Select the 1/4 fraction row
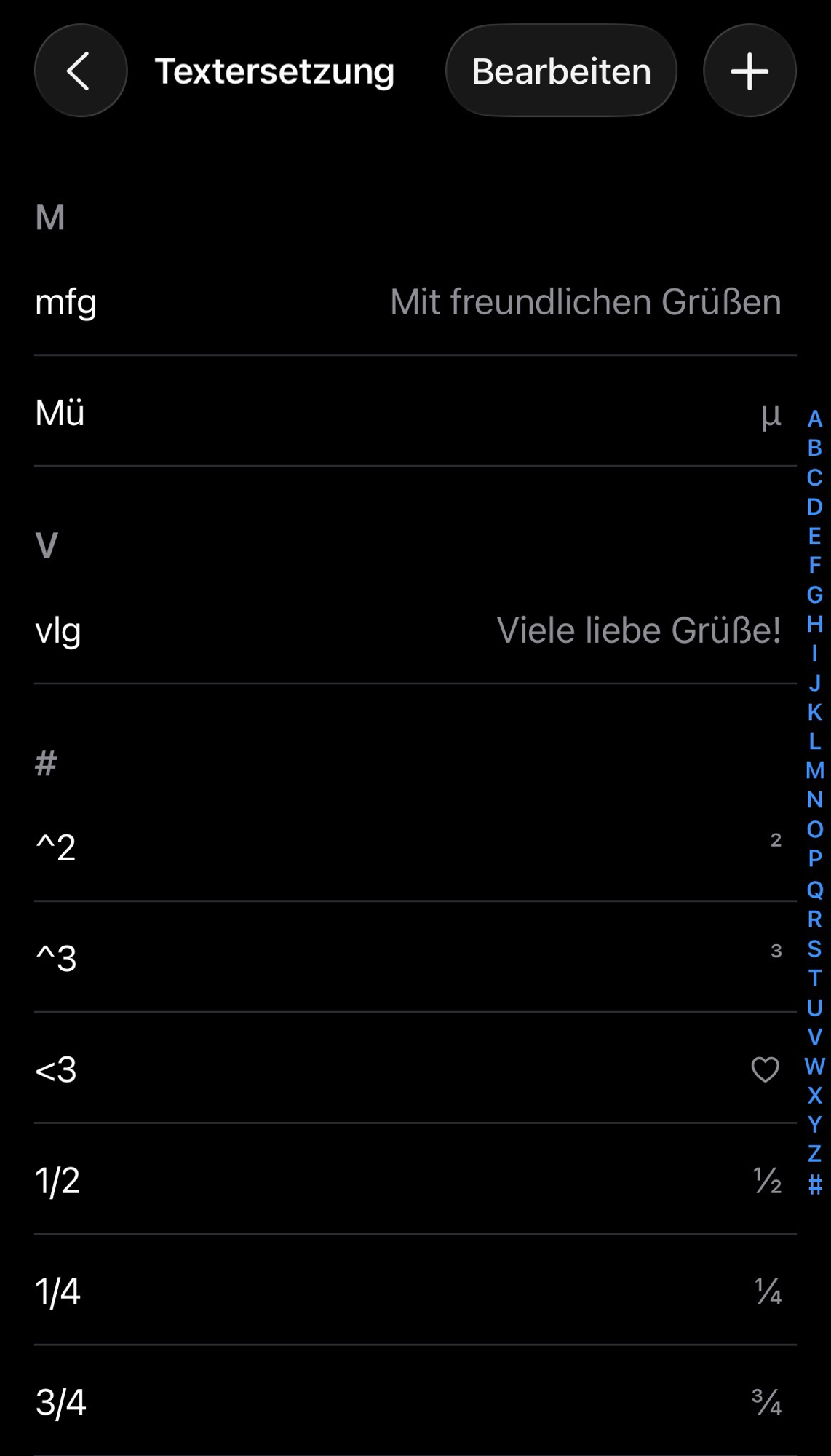 [x=407, y=1291]
